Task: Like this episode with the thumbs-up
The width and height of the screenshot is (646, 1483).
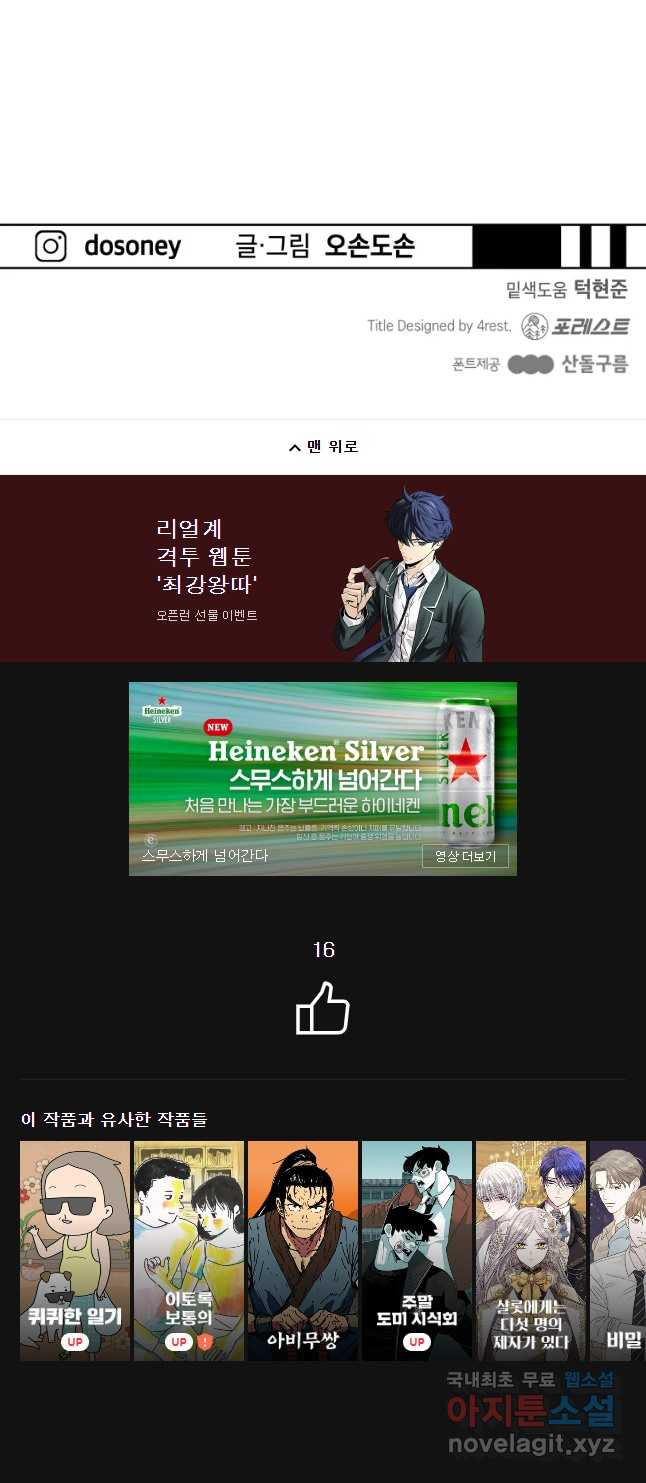Action: (323, 1008)
